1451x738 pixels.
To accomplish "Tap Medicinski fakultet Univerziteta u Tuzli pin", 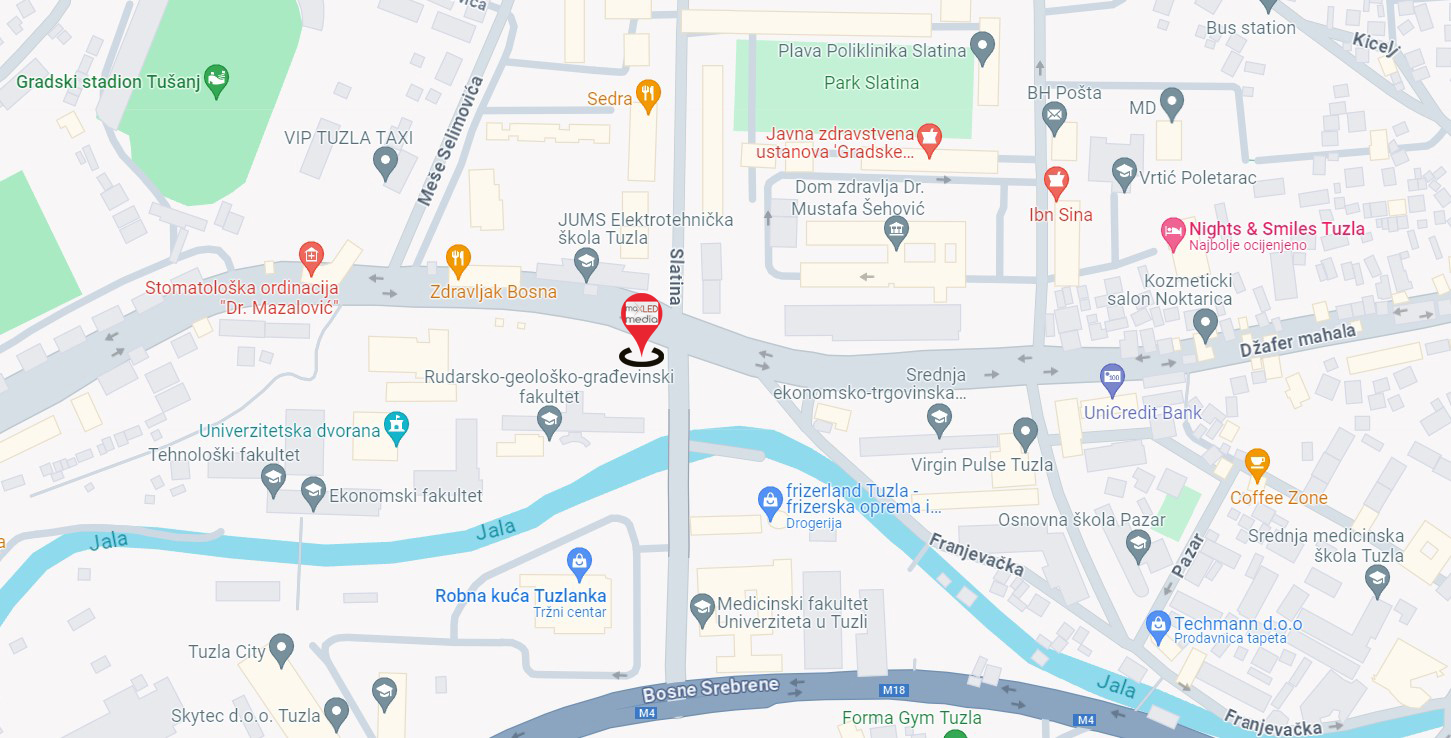I will click(x=702, y=606).
